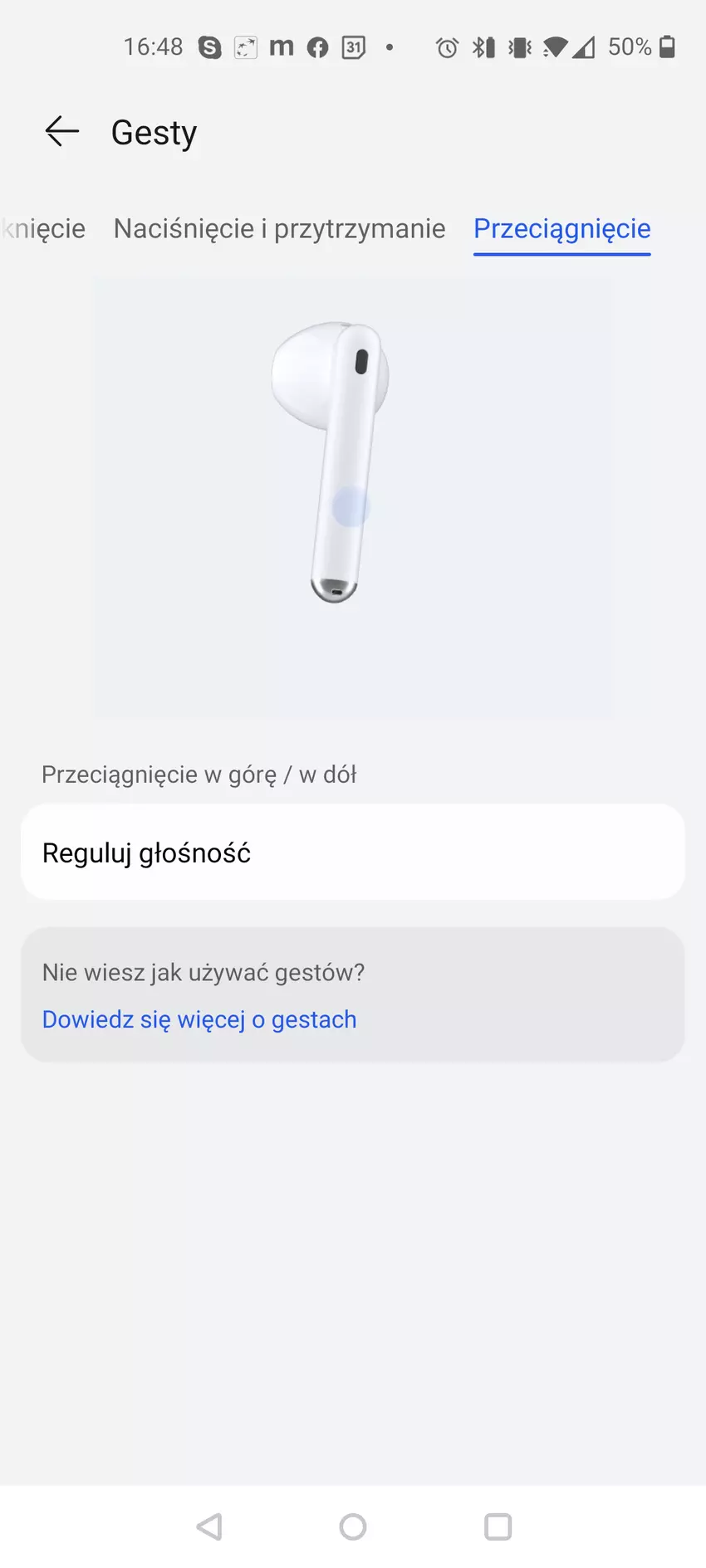The width and height of the screenshot is (706, 1568).
Task: Open the partially visible tab ending in 'knięcie'
Action: (x=43, y=228)
